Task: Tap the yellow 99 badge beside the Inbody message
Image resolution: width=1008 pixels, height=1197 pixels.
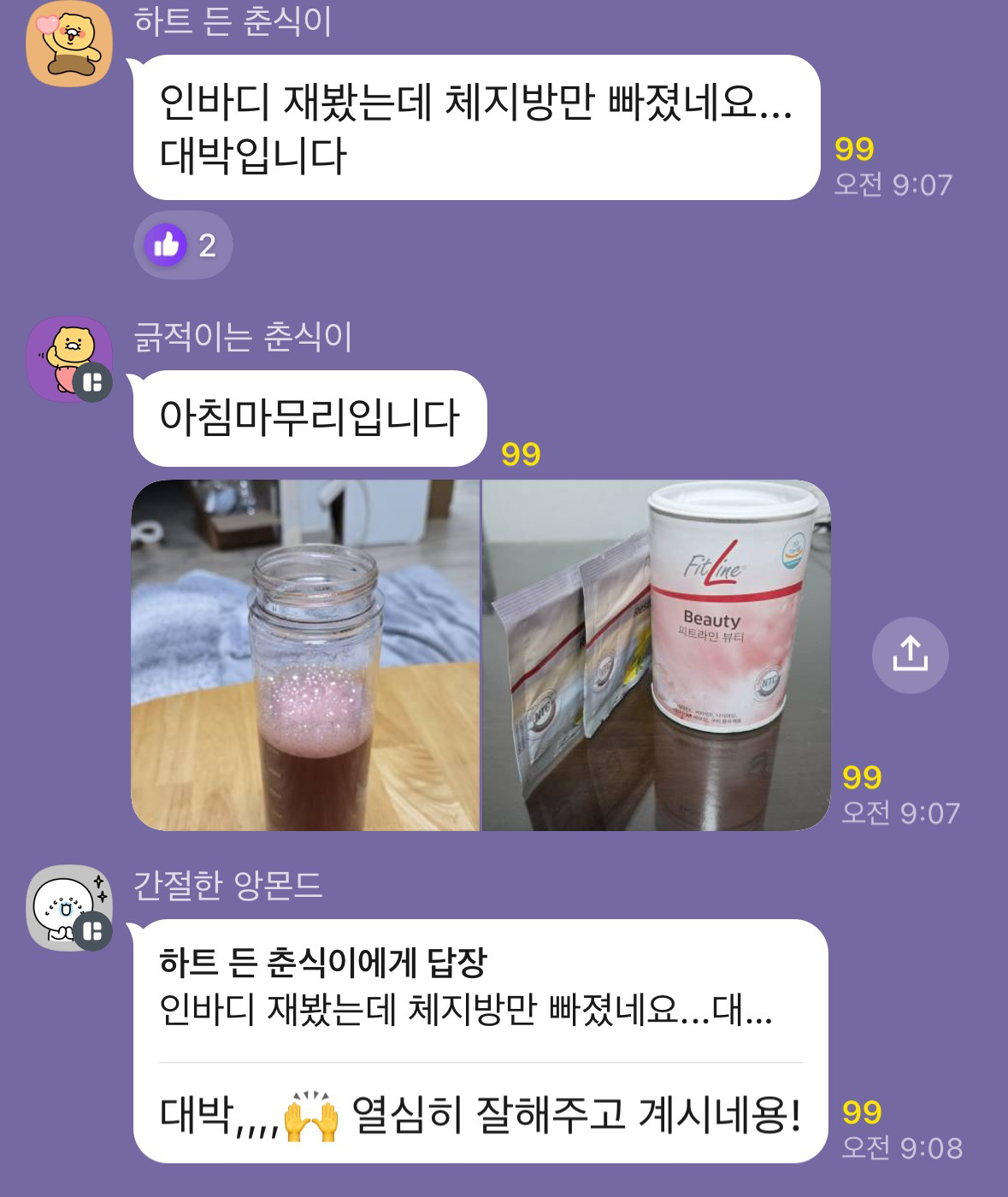Action: tap(853, 149)
